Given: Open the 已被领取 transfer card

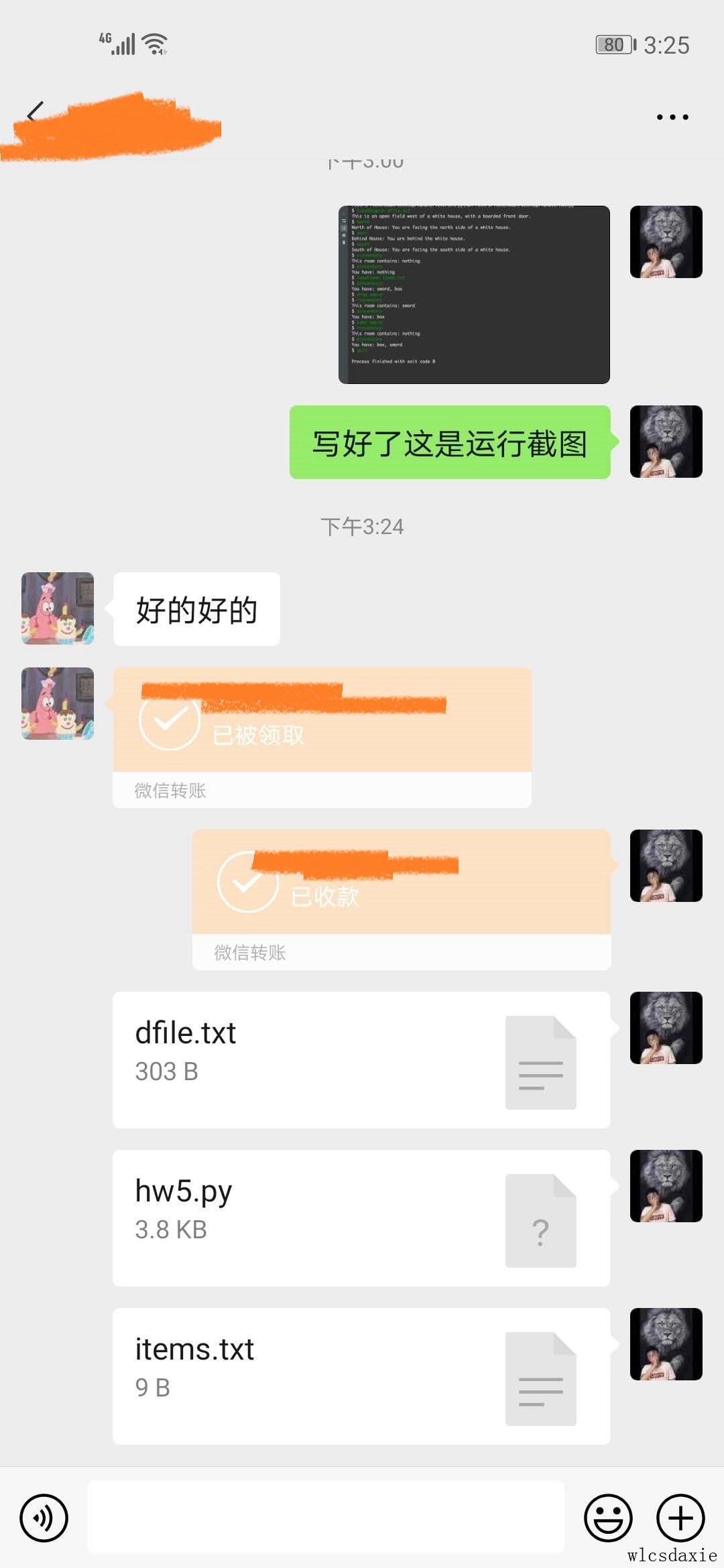Looking at the screenshot, I should 322,737.
